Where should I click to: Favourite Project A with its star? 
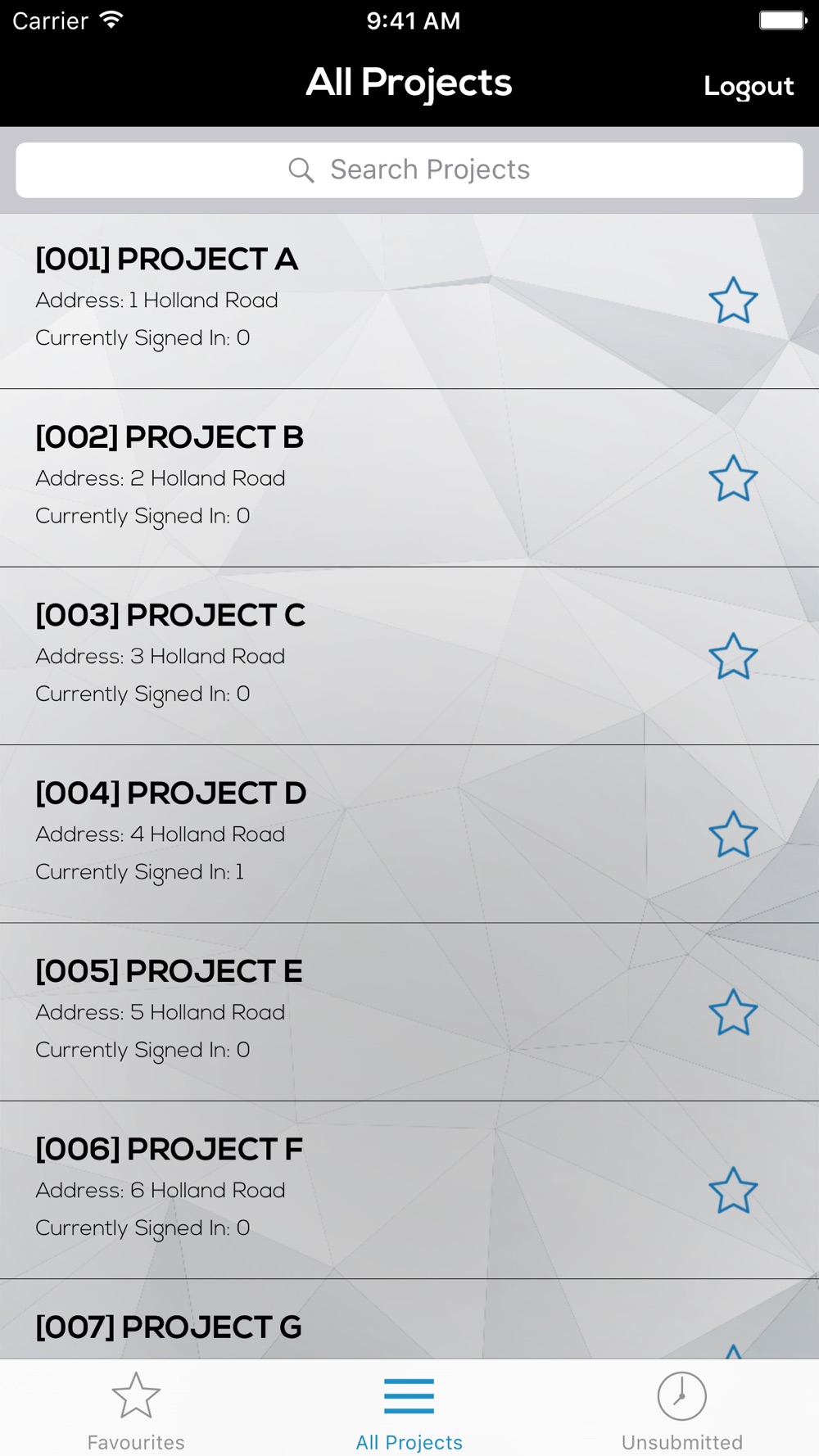coord(733,300)
